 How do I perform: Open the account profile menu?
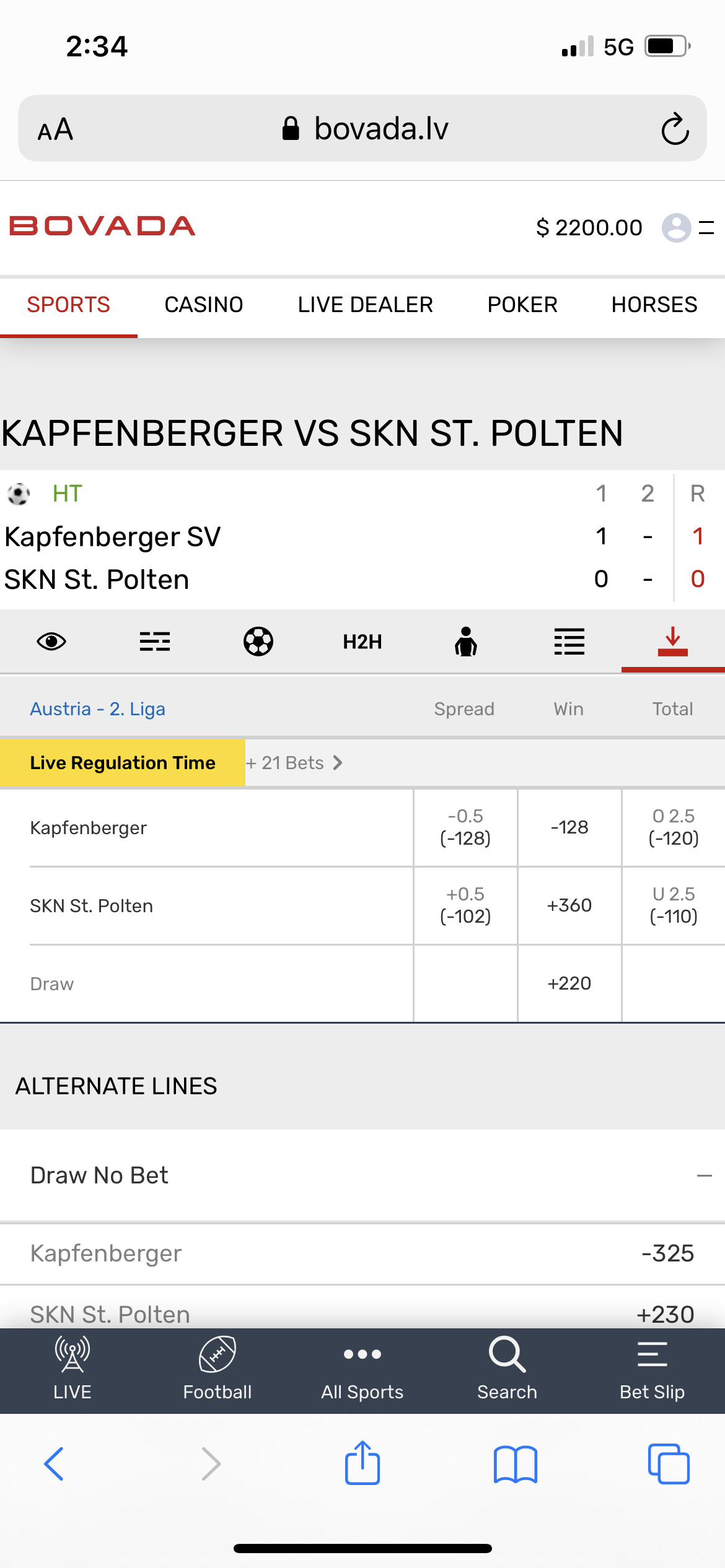coord(676,227)
